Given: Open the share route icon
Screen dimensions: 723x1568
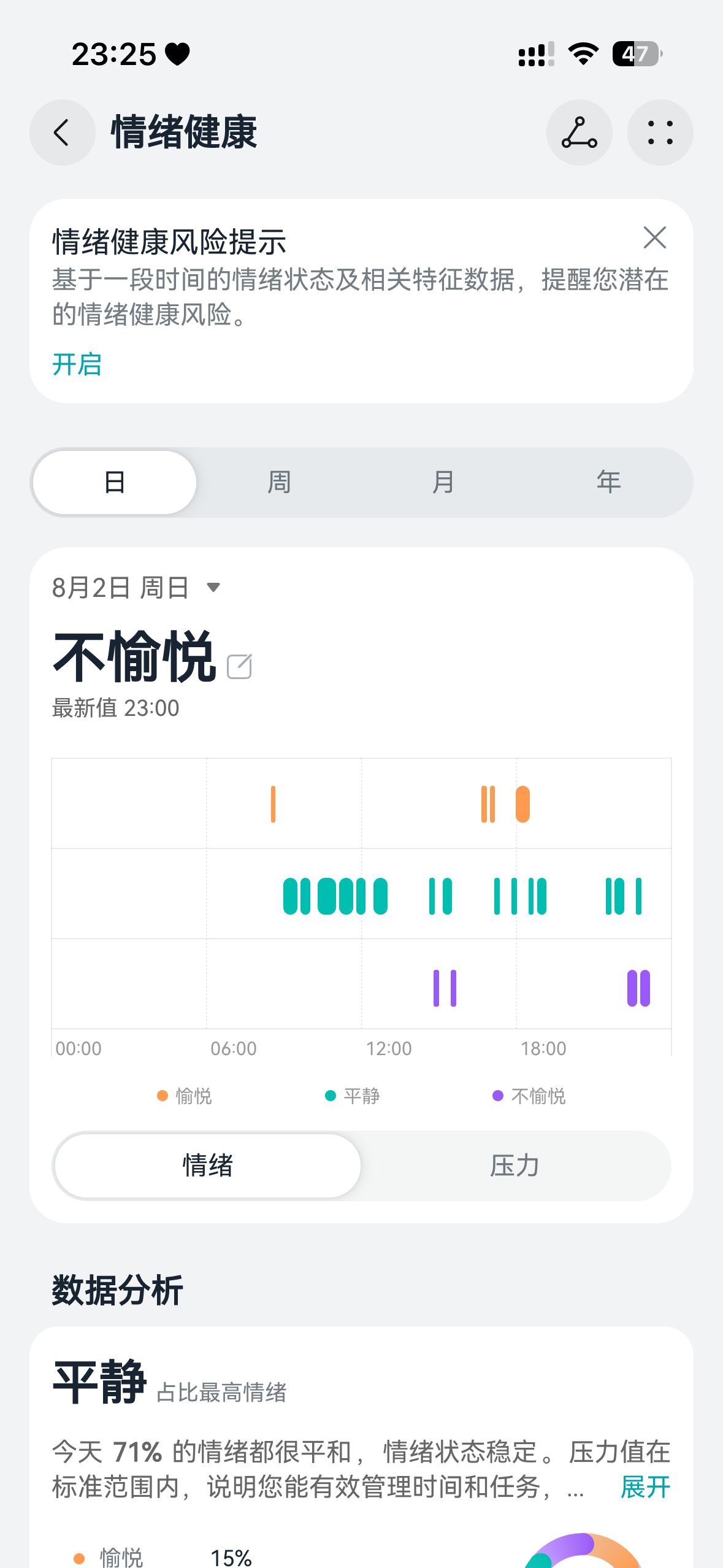Looking at the screenshot, I should 579,133.
